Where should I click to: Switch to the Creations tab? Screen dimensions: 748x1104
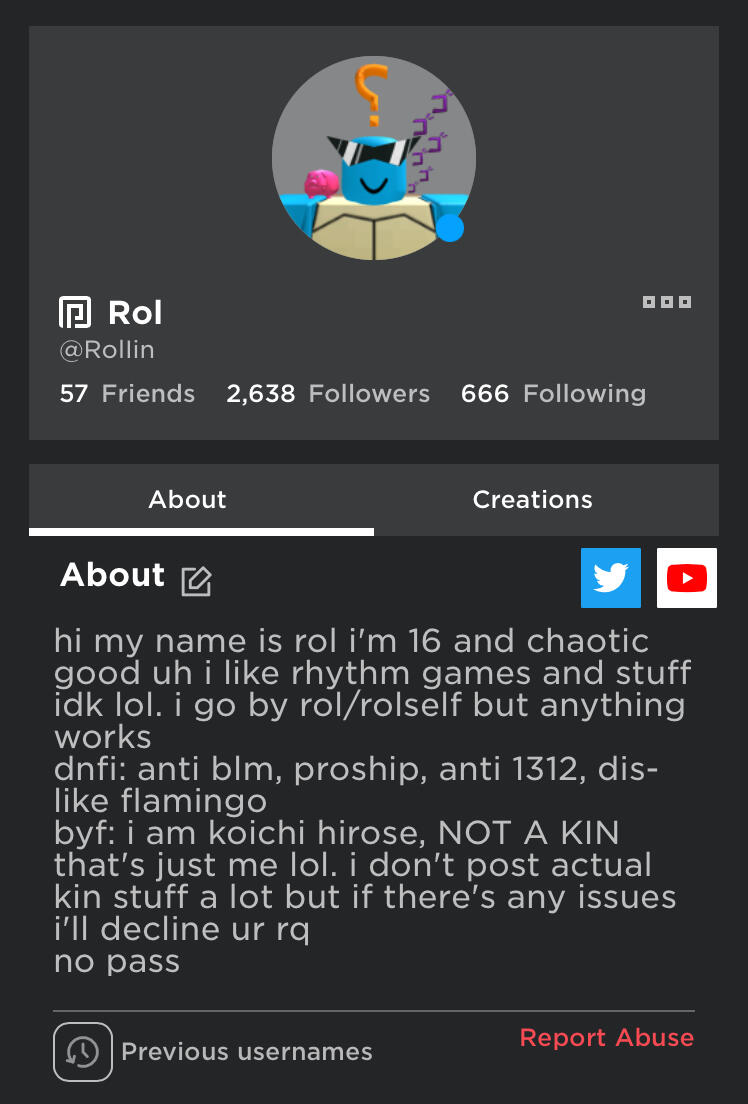point(532,499)
